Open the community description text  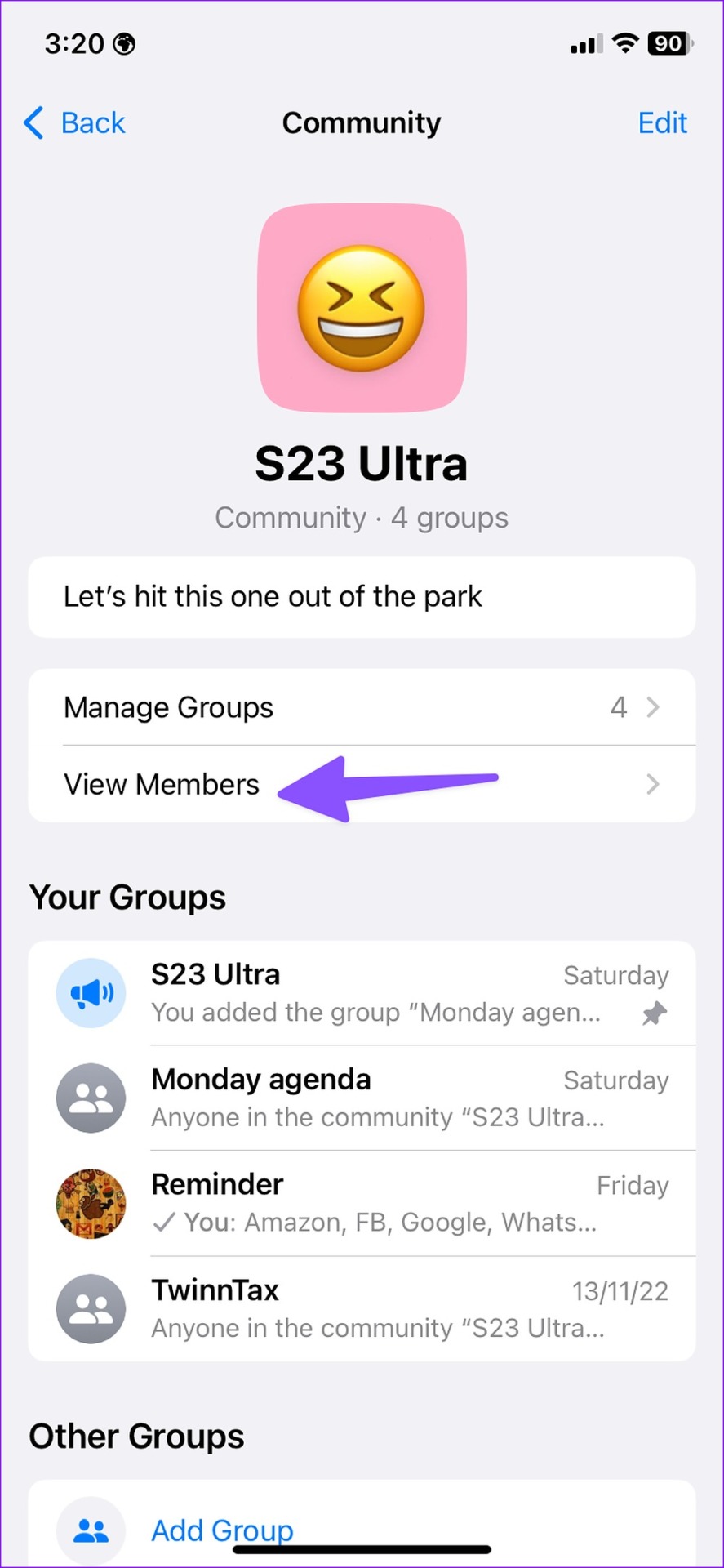pyautogui.click(x=362, y=597)
